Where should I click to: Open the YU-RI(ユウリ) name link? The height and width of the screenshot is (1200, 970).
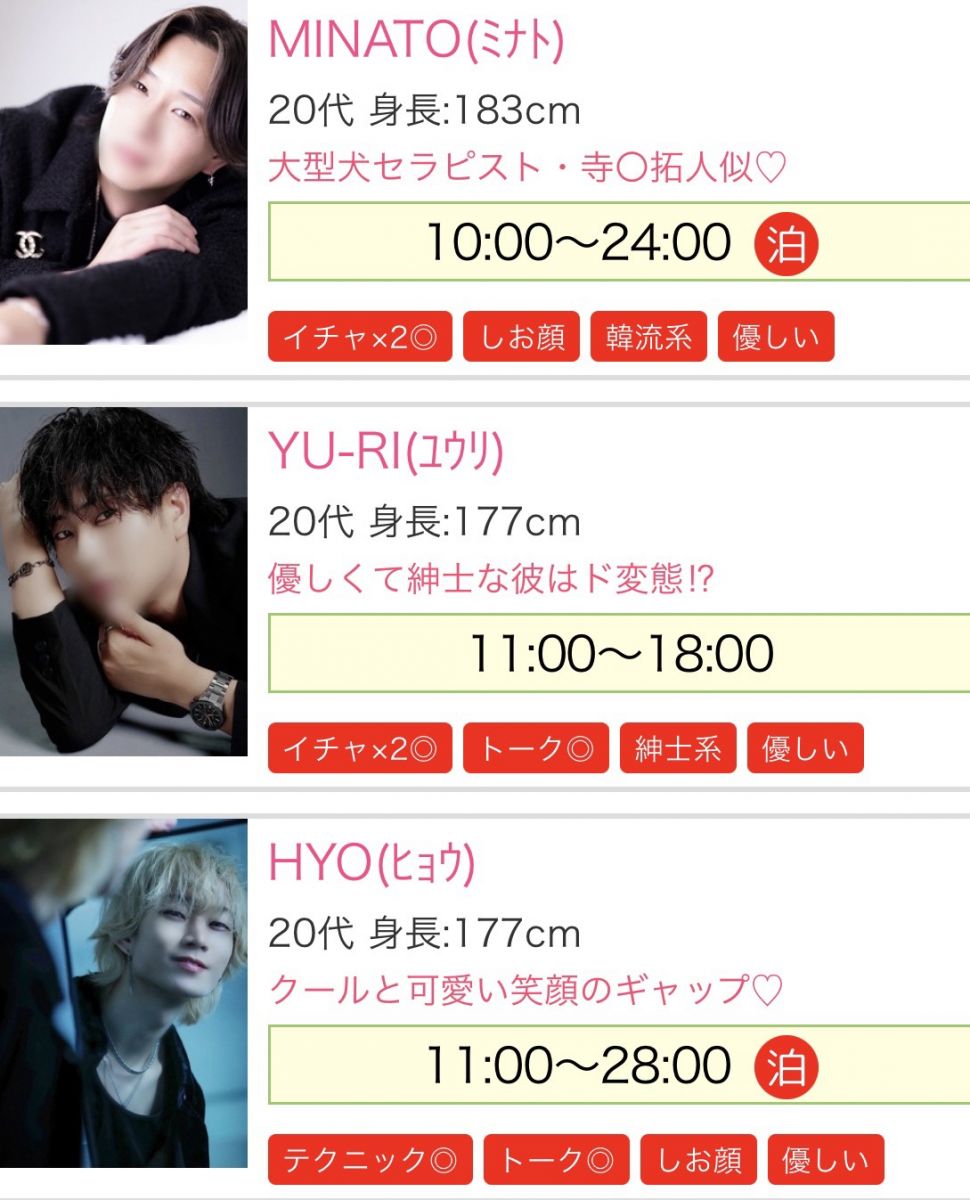(x=386, y=452)
